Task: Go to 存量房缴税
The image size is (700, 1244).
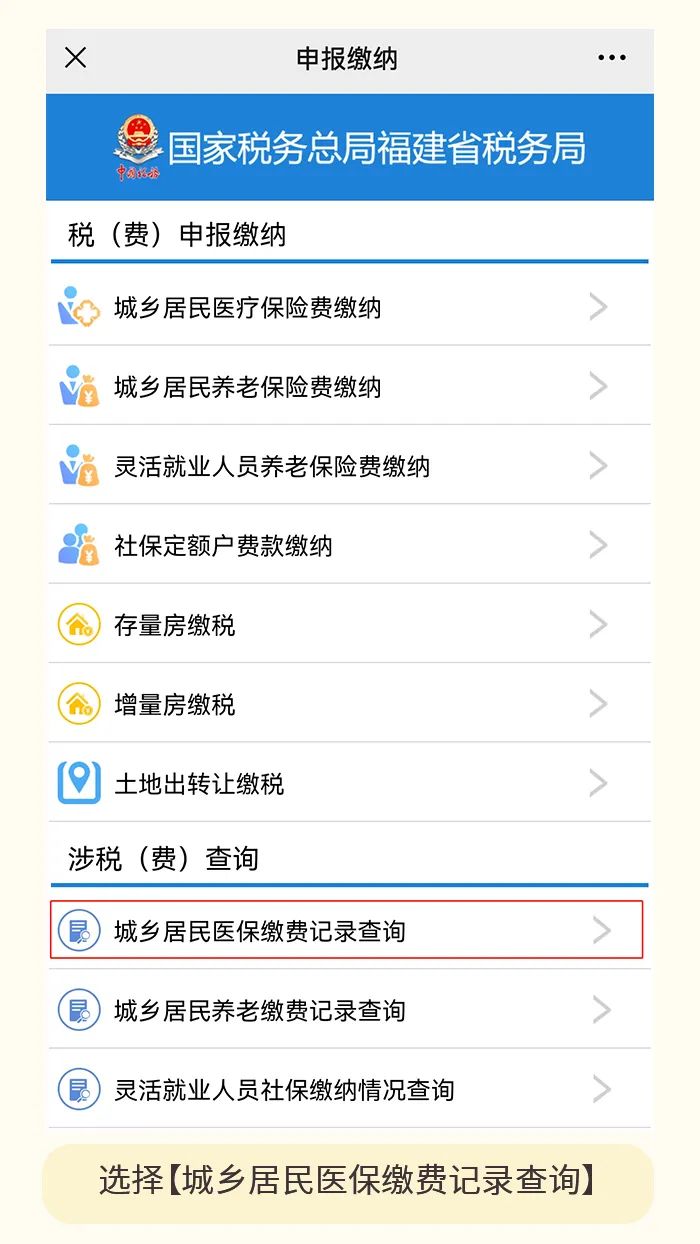Action: click(x=350, y=624)
